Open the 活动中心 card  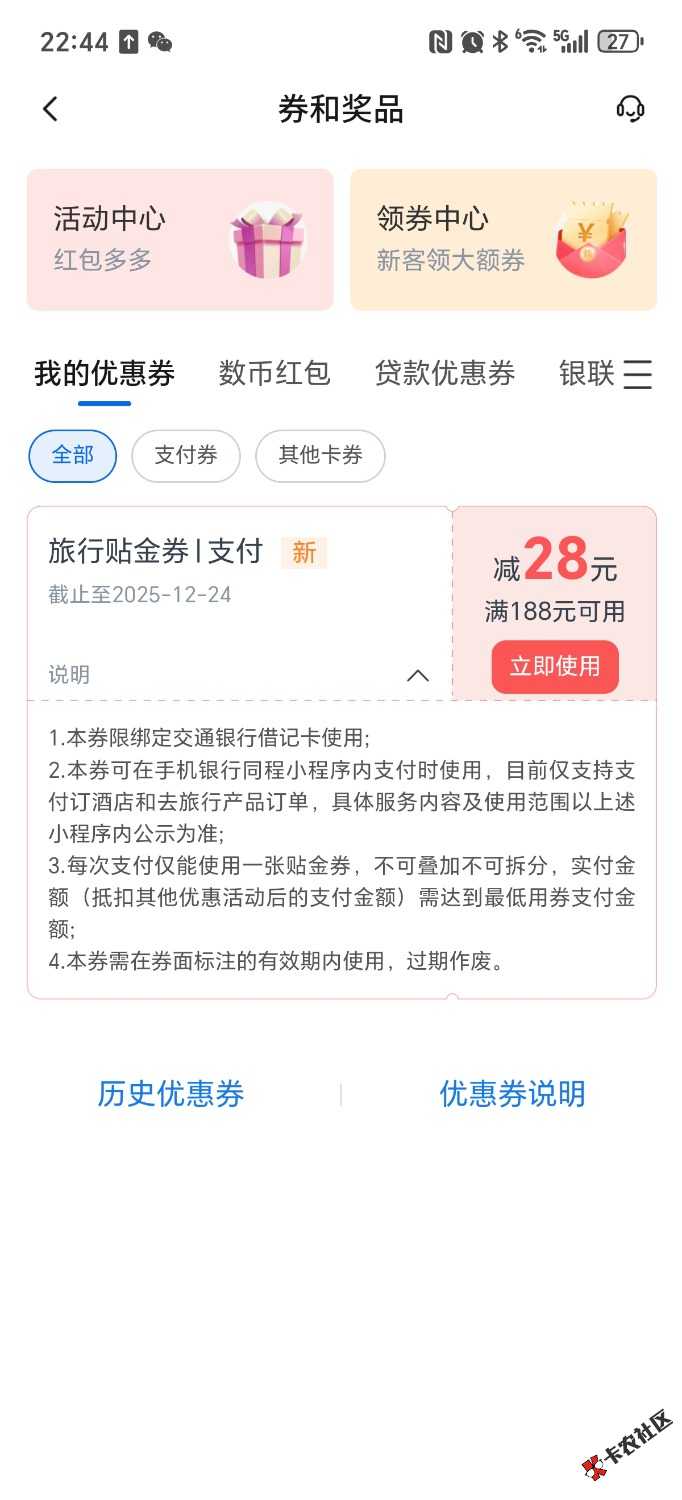point(180,240)
